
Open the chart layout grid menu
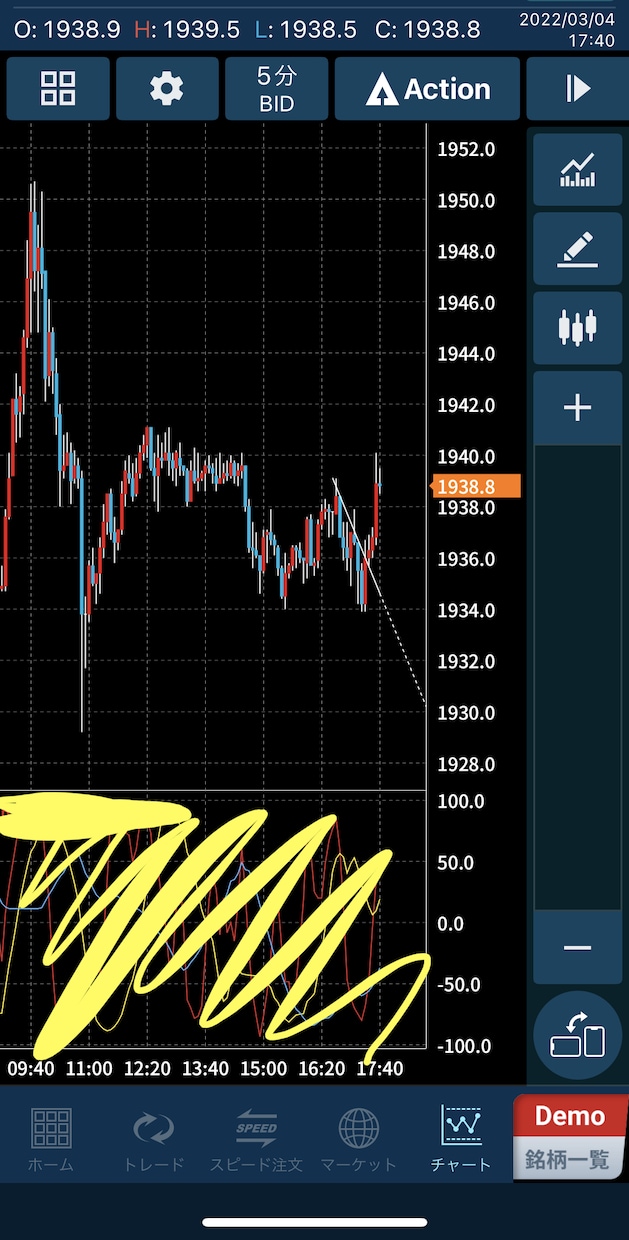(x=58, y=89)
